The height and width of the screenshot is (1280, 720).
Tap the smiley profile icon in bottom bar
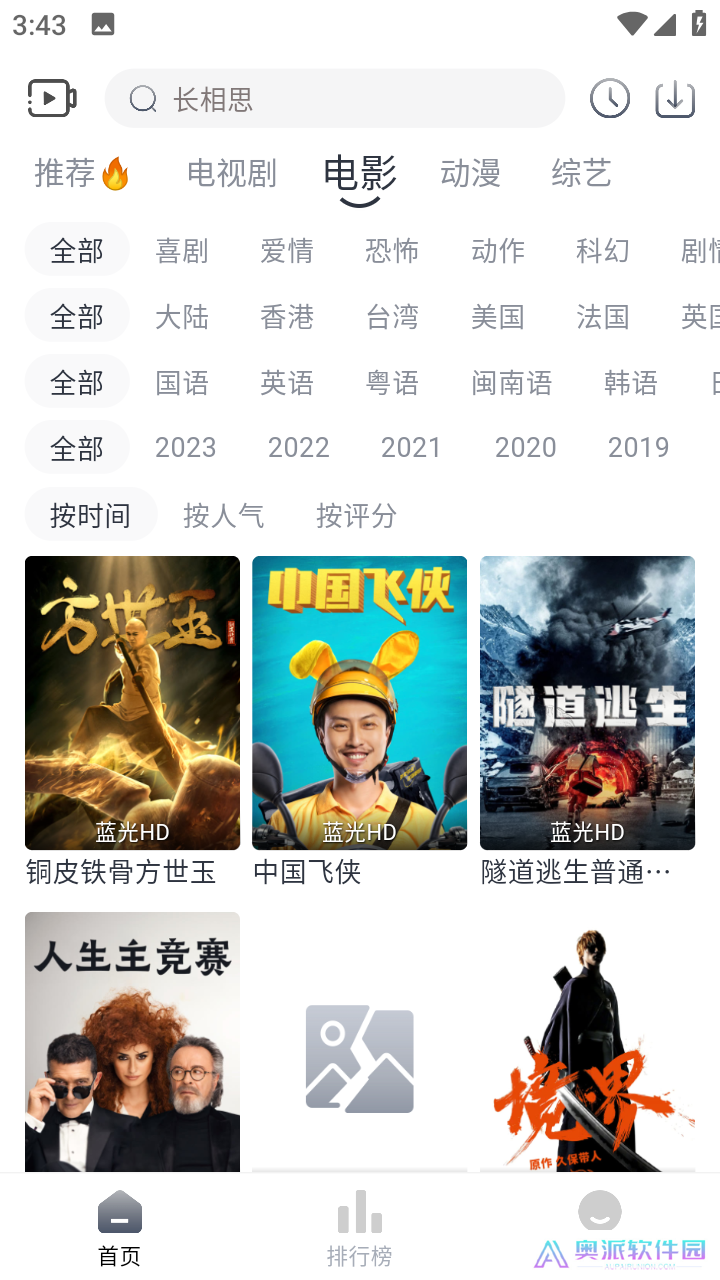click(599, 1213)
